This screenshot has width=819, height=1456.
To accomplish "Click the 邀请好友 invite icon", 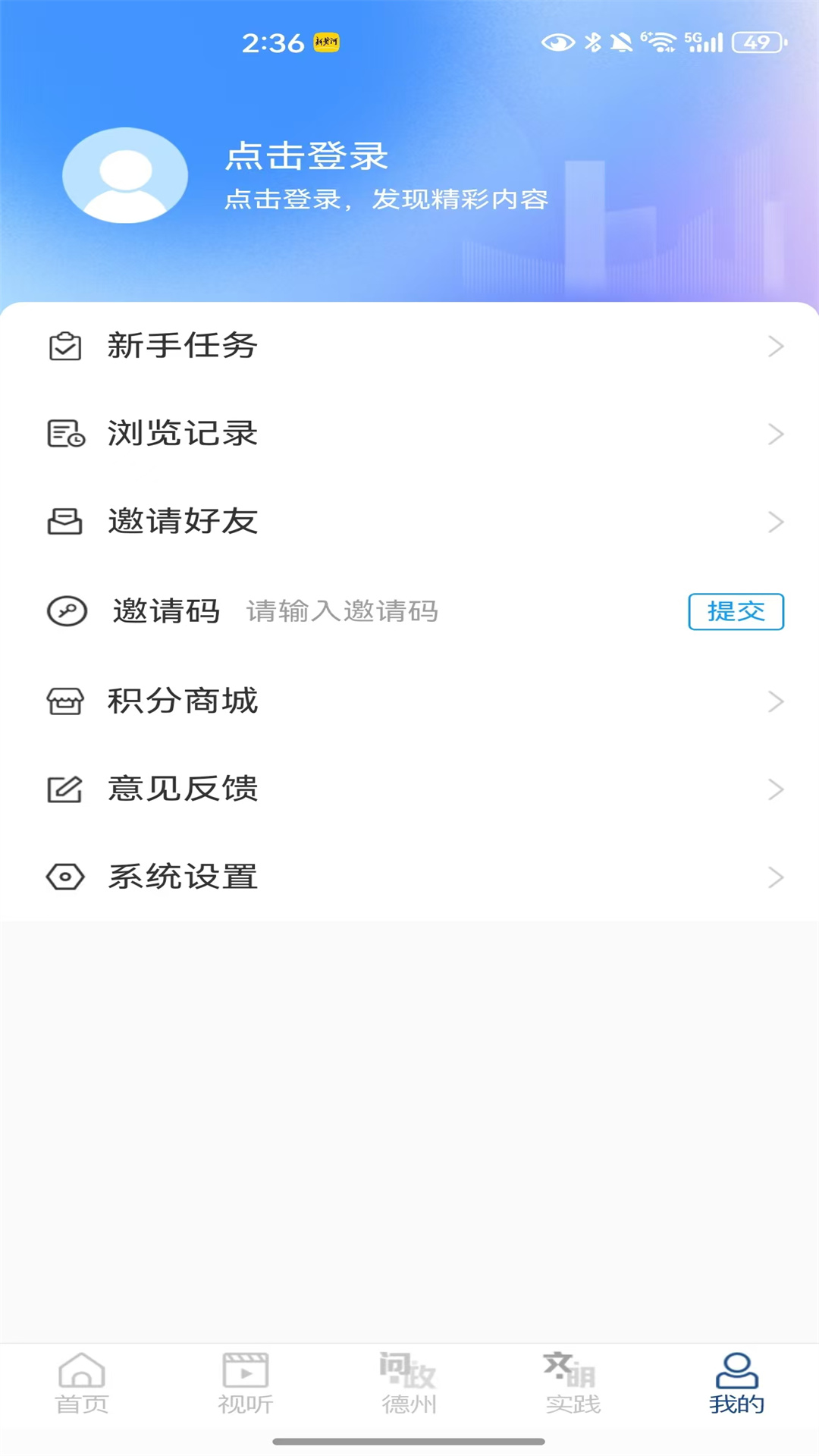I will pyautogui.click(x=64, y=522).
